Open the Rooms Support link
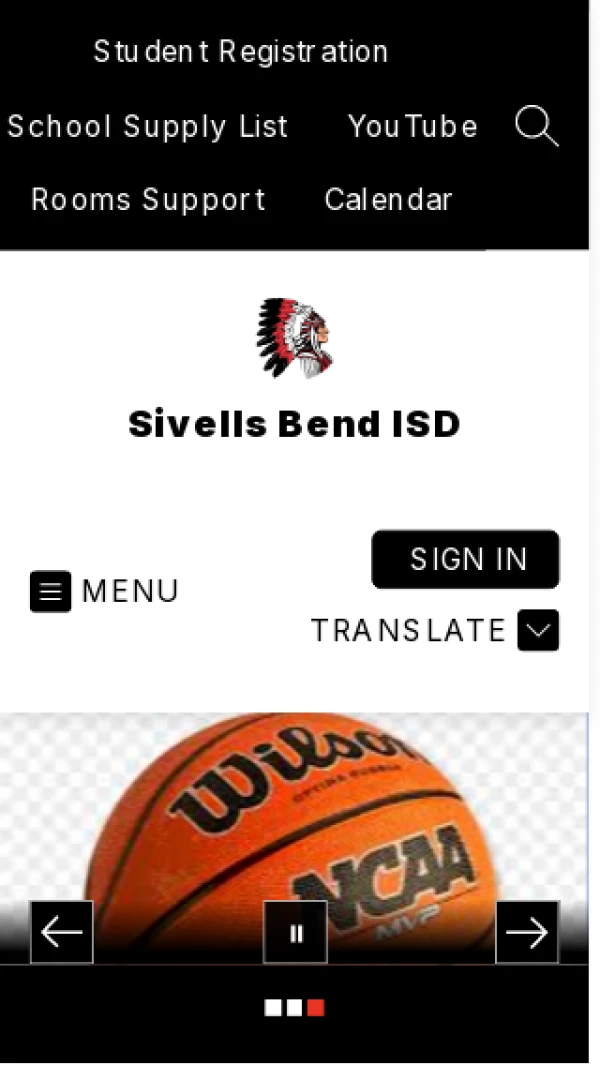 point(148,200)
